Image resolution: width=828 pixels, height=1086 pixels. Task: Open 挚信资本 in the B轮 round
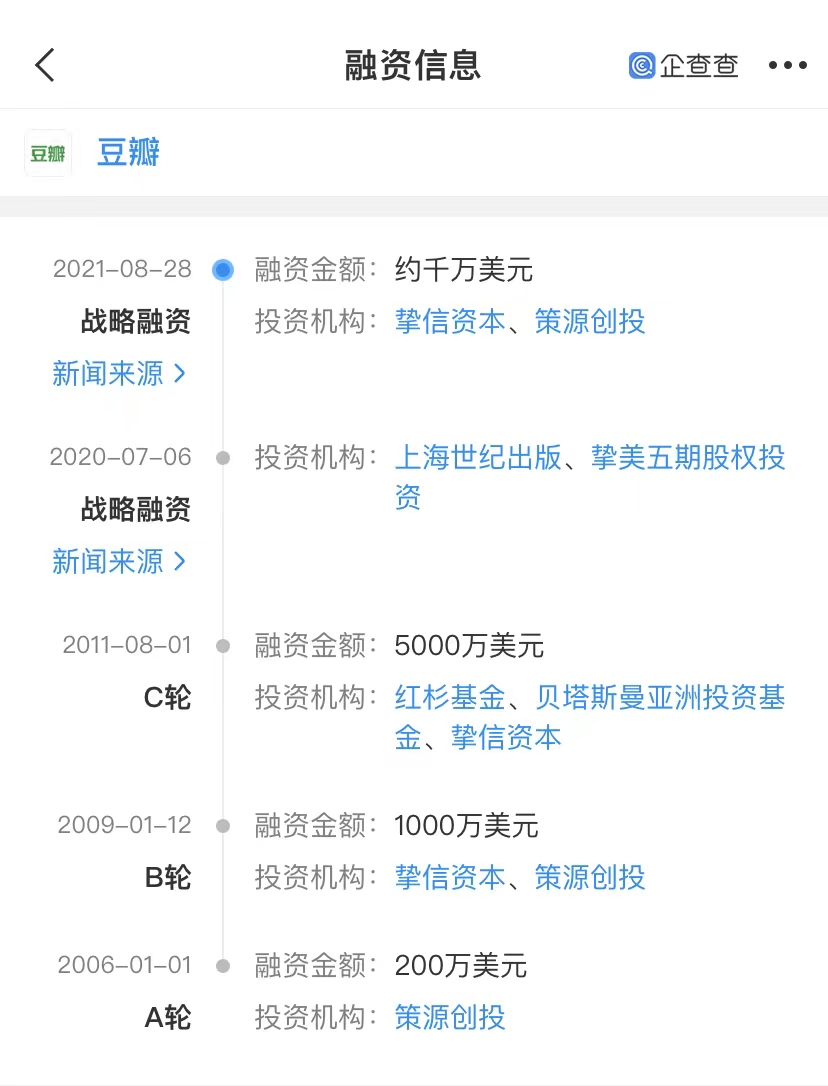click(450, 878)
